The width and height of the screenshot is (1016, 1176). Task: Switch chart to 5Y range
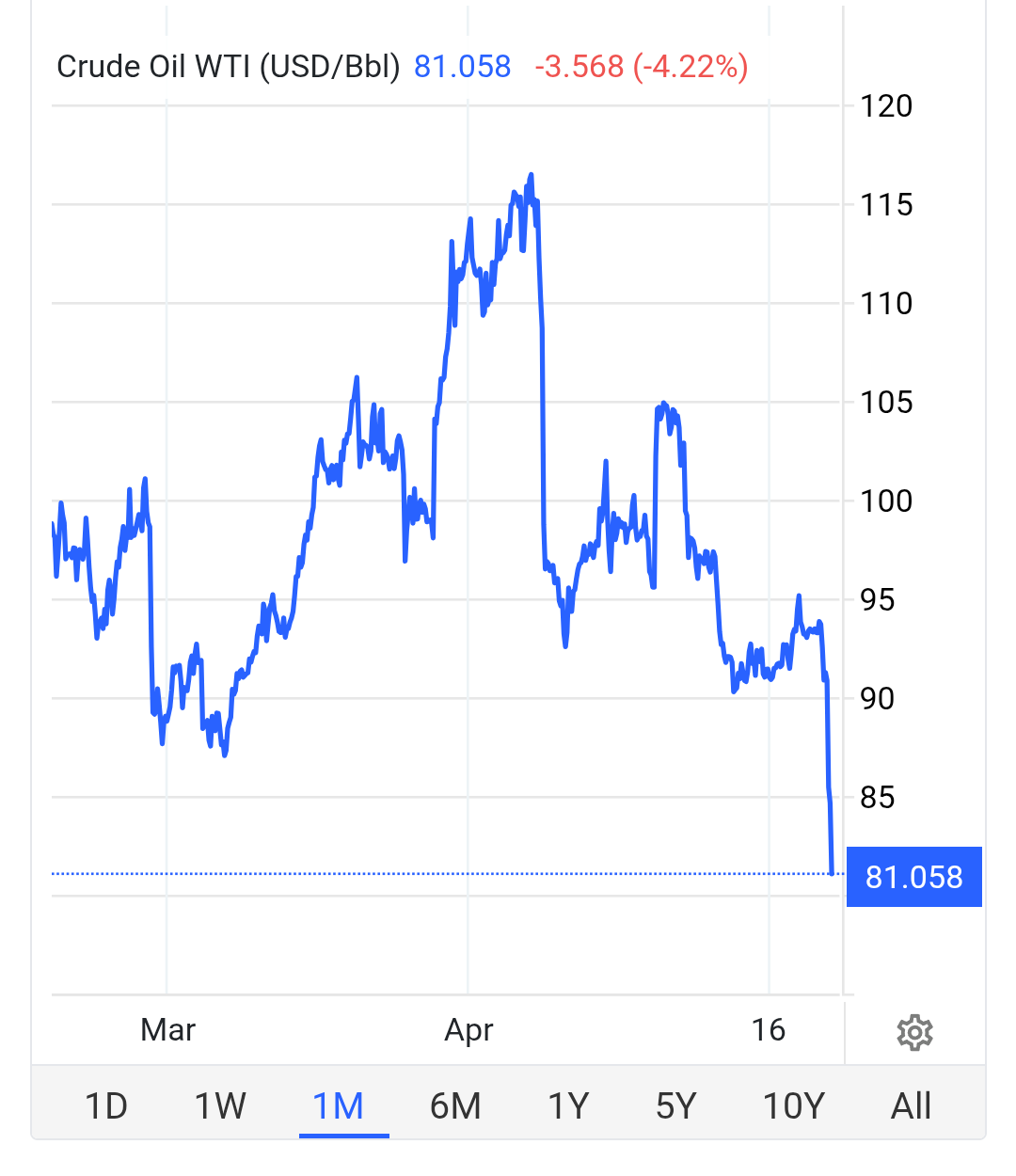click(675, 1105)
